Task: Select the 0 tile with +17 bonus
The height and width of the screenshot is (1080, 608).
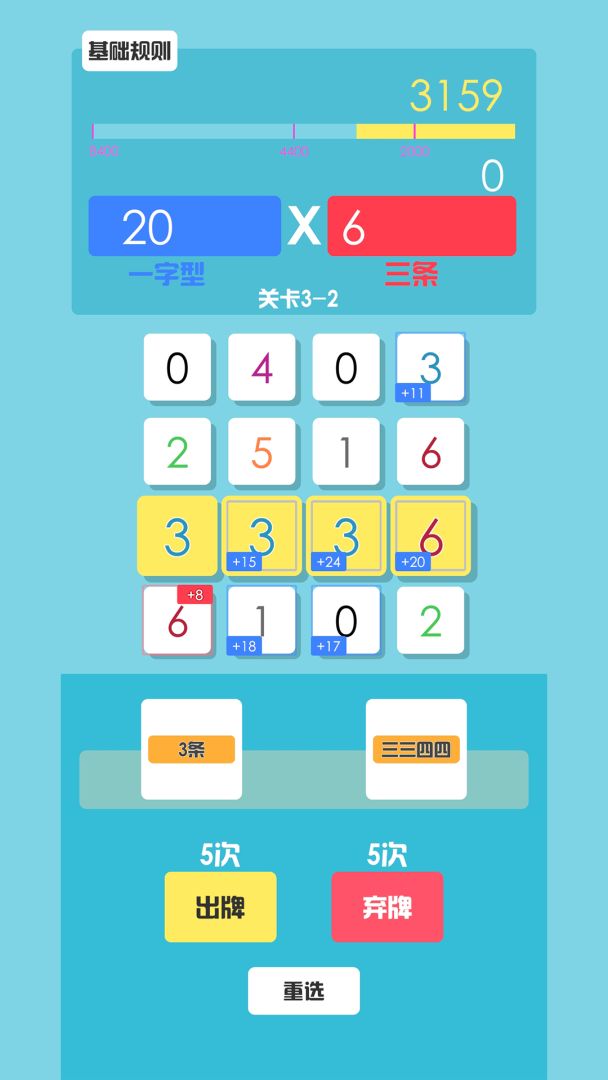Action: pyautogui.click(x=346, y=620)
